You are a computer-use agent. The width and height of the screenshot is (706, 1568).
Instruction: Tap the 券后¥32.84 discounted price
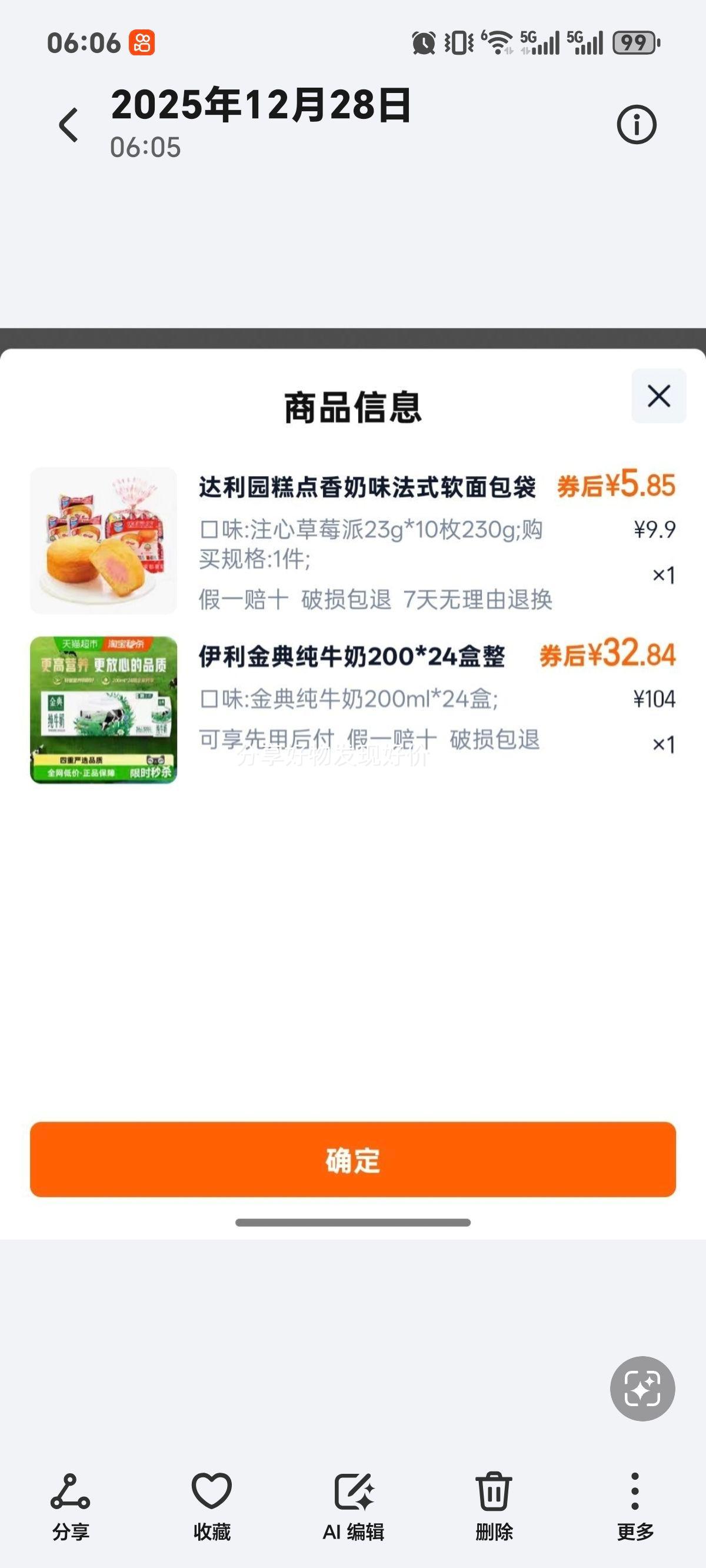click(606, 657)
